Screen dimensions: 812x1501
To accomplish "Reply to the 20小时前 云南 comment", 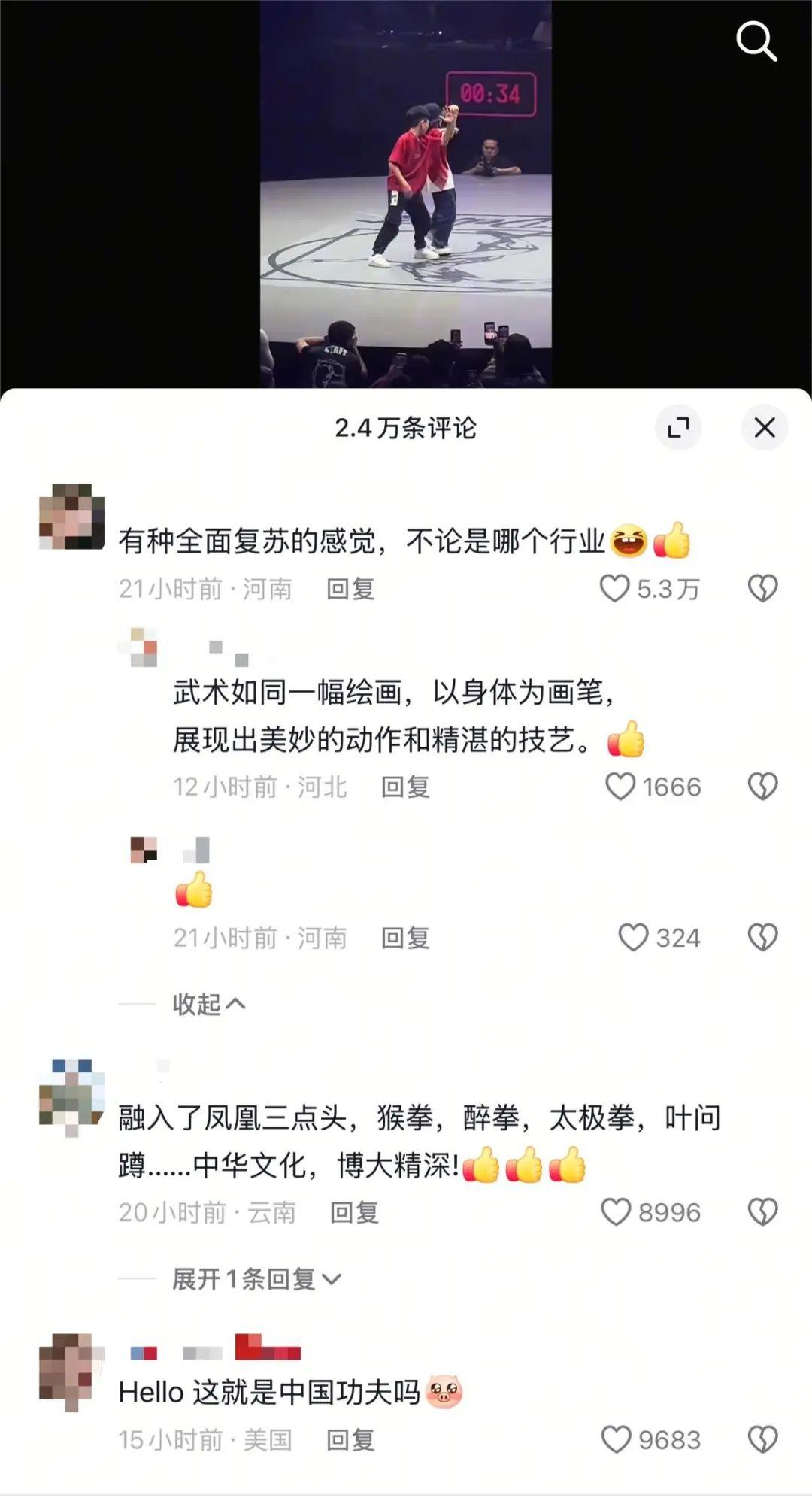I will pyautogui.click(x=354, y=1213).
